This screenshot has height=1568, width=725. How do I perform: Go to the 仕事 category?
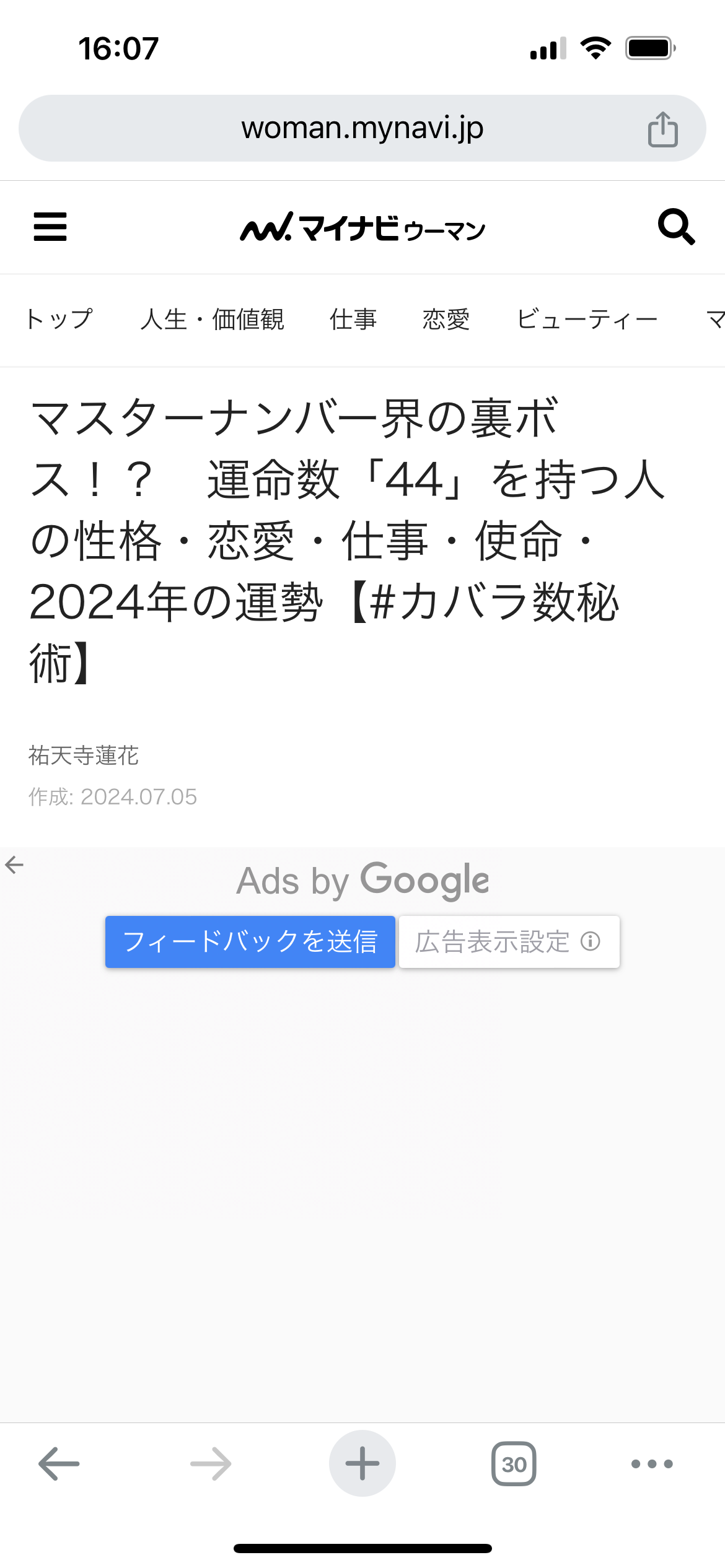(353, 320)
